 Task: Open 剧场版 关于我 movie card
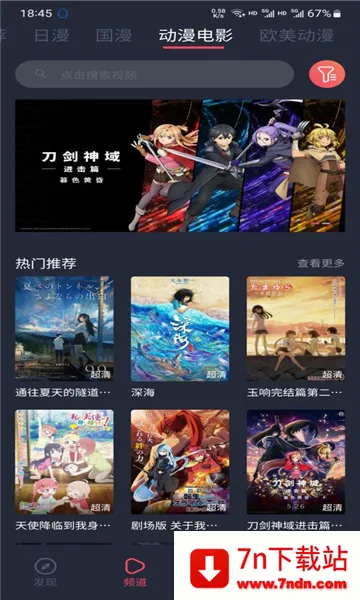click(x=180, y=470)
